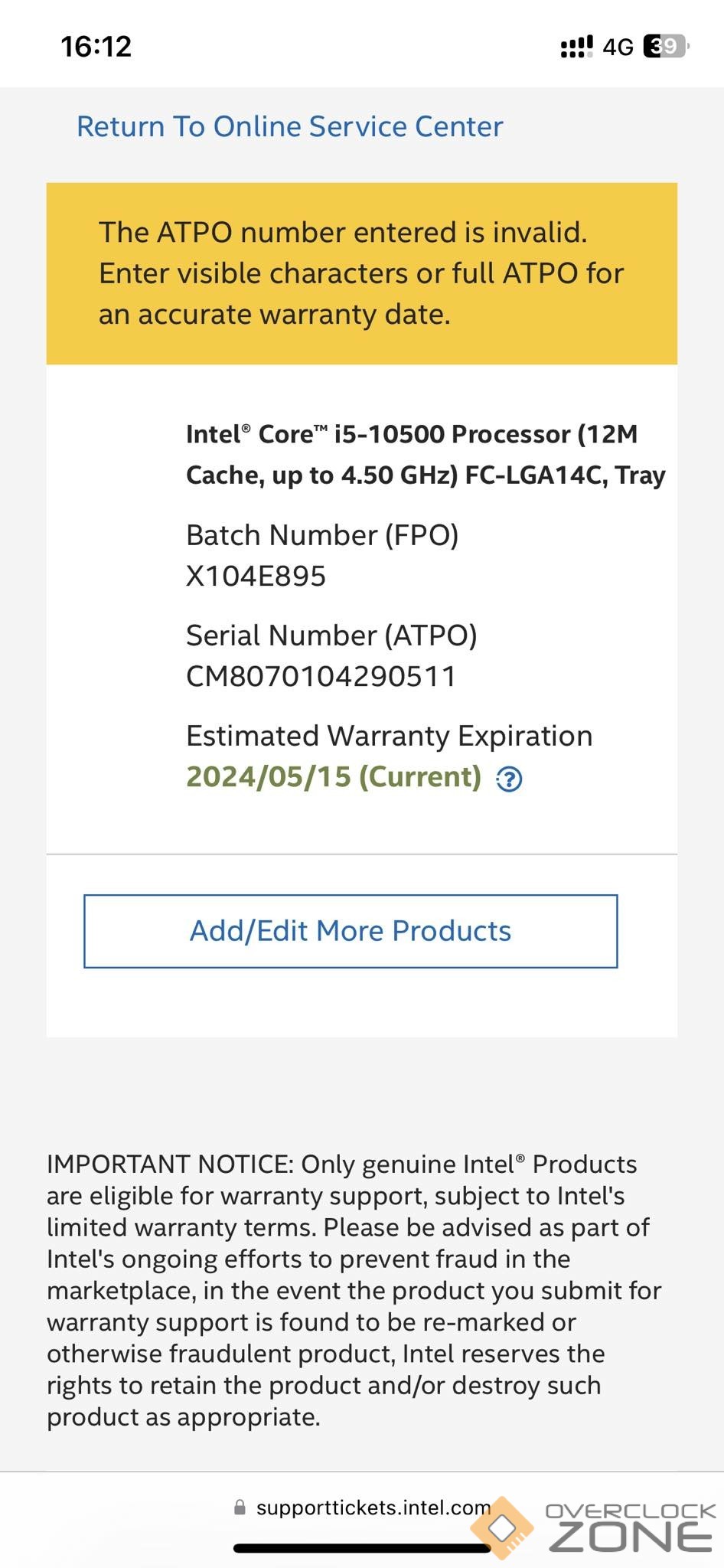Tap Add/Edit More Products
The height and width of the screenshot is (1568, 724).
click(351, 931)
